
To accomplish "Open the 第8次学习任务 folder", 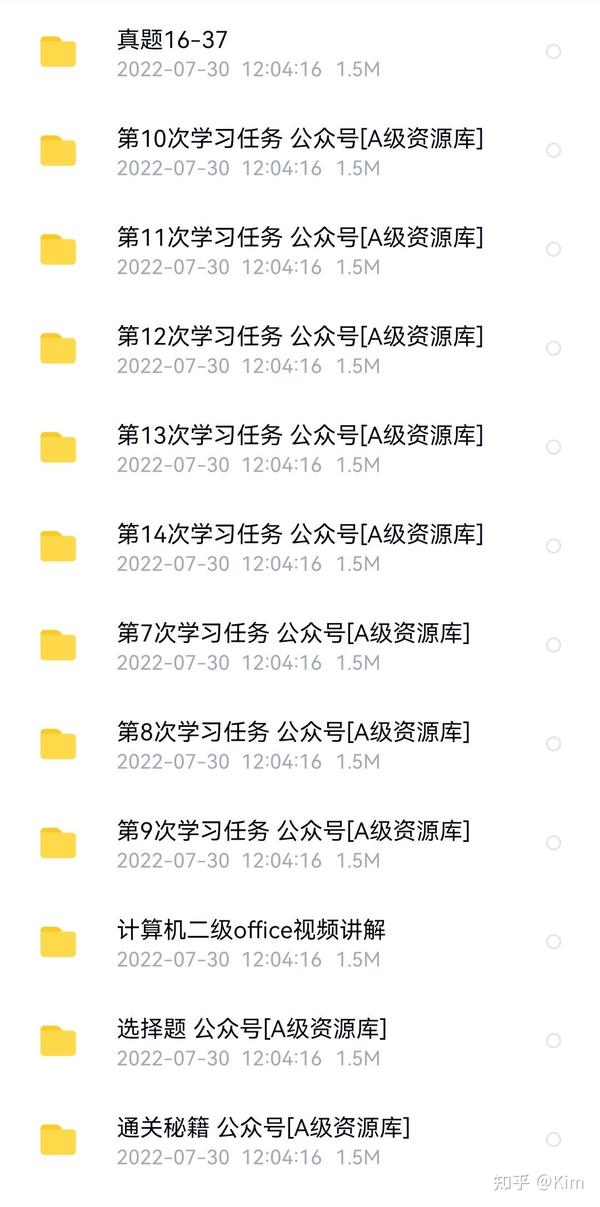I will (300, 745).
